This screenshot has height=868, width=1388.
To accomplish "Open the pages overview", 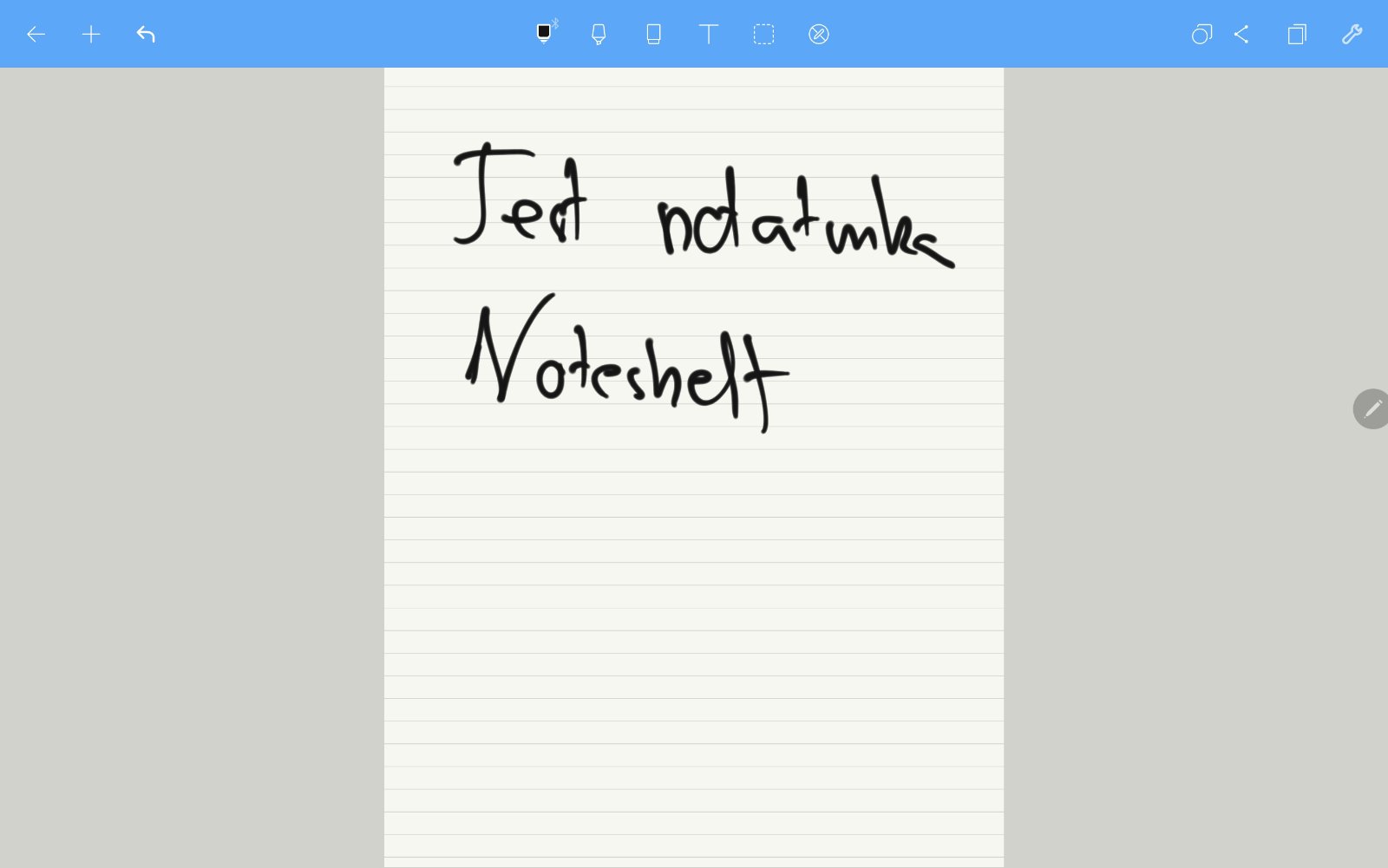I will coord(1296,35).
